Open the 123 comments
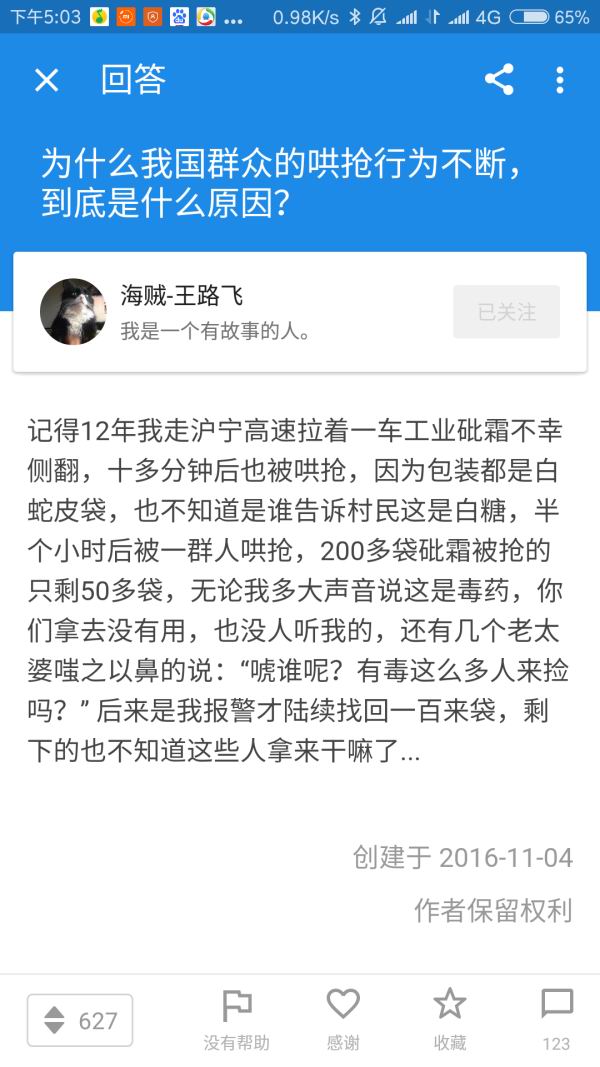This screenshot has width=600, height=1067. [556, 1019]
